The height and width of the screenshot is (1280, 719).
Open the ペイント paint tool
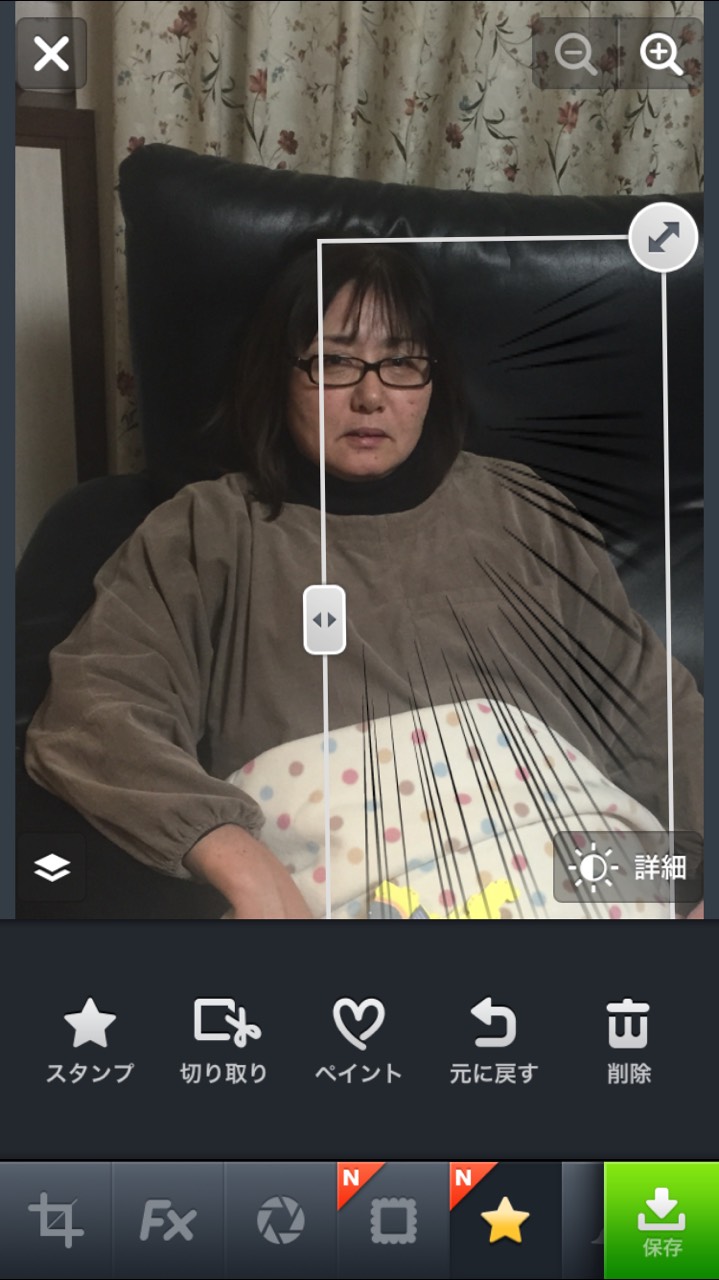(x=359, y=1042)
